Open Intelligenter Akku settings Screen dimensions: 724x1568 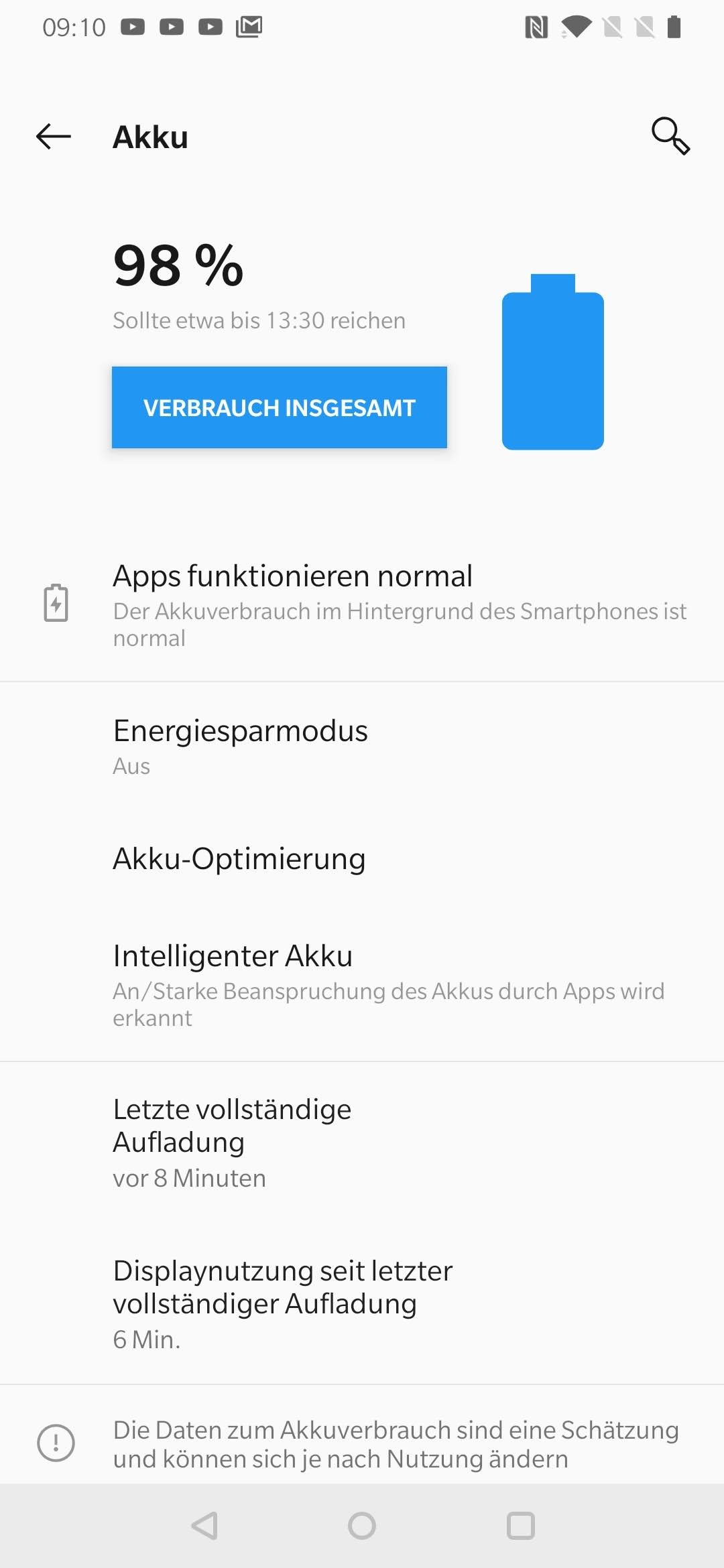pyautogui.click(x=362, y=984)
